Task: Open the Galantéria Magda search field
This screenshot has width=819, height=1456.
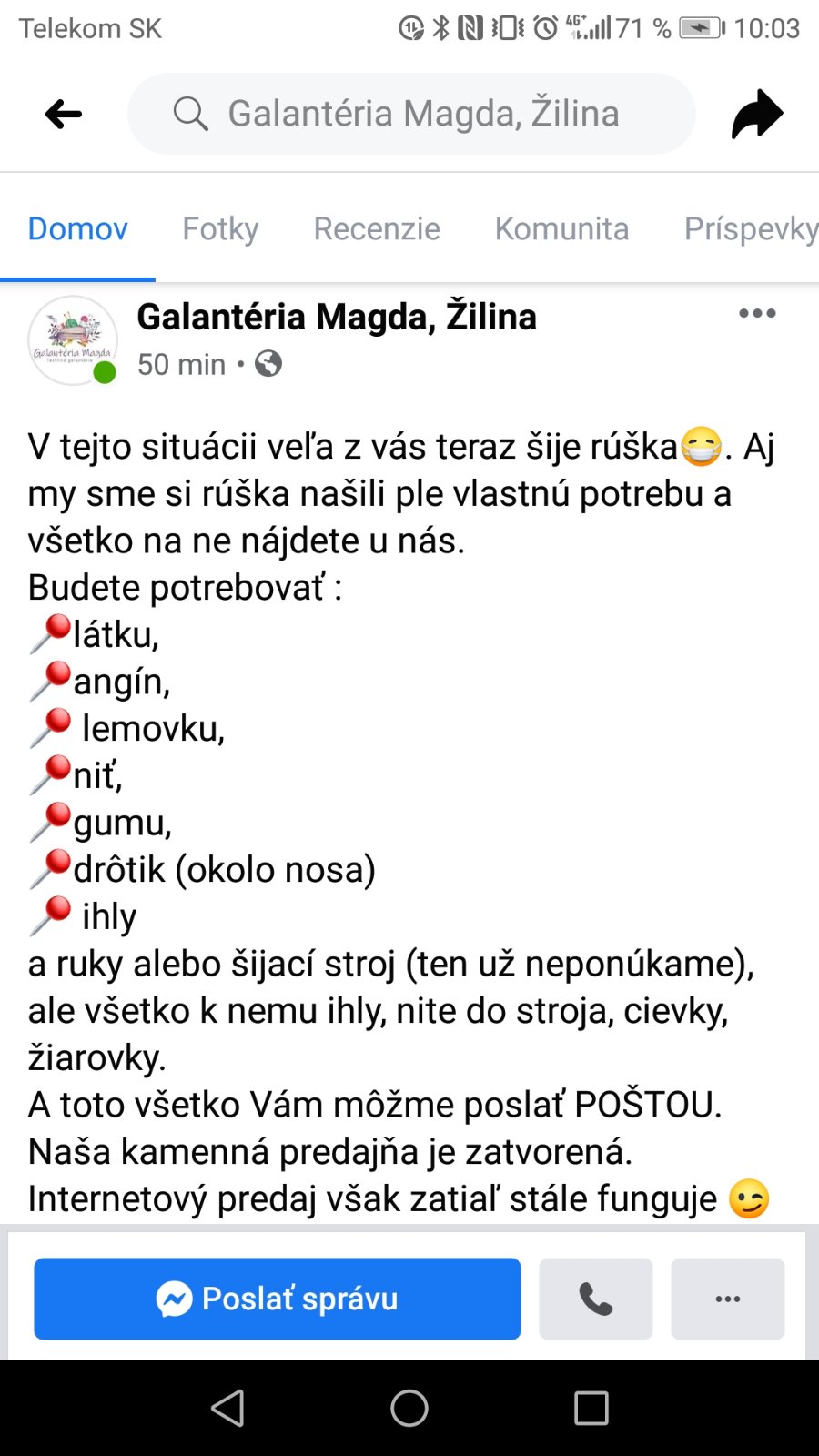Action: (x=411, y=115)
